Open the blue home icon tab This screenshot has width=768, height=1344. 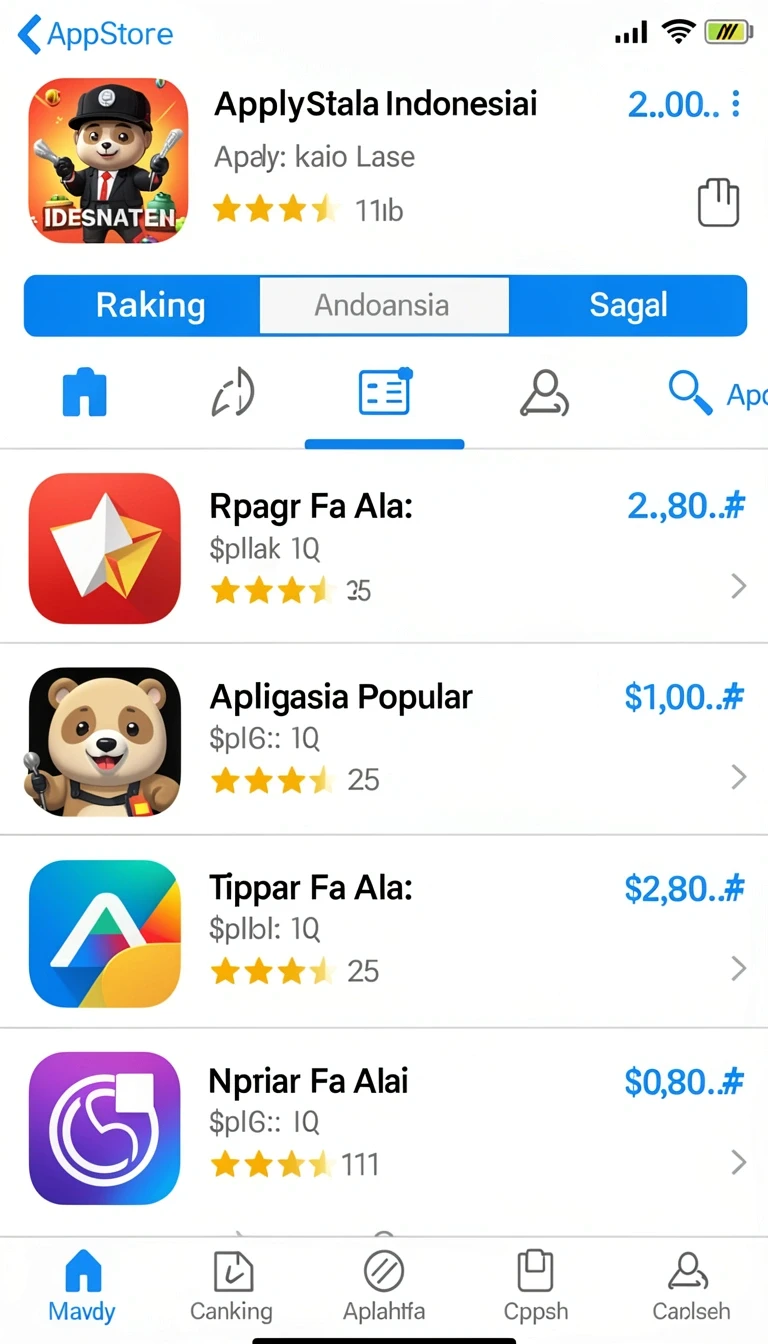85,393
